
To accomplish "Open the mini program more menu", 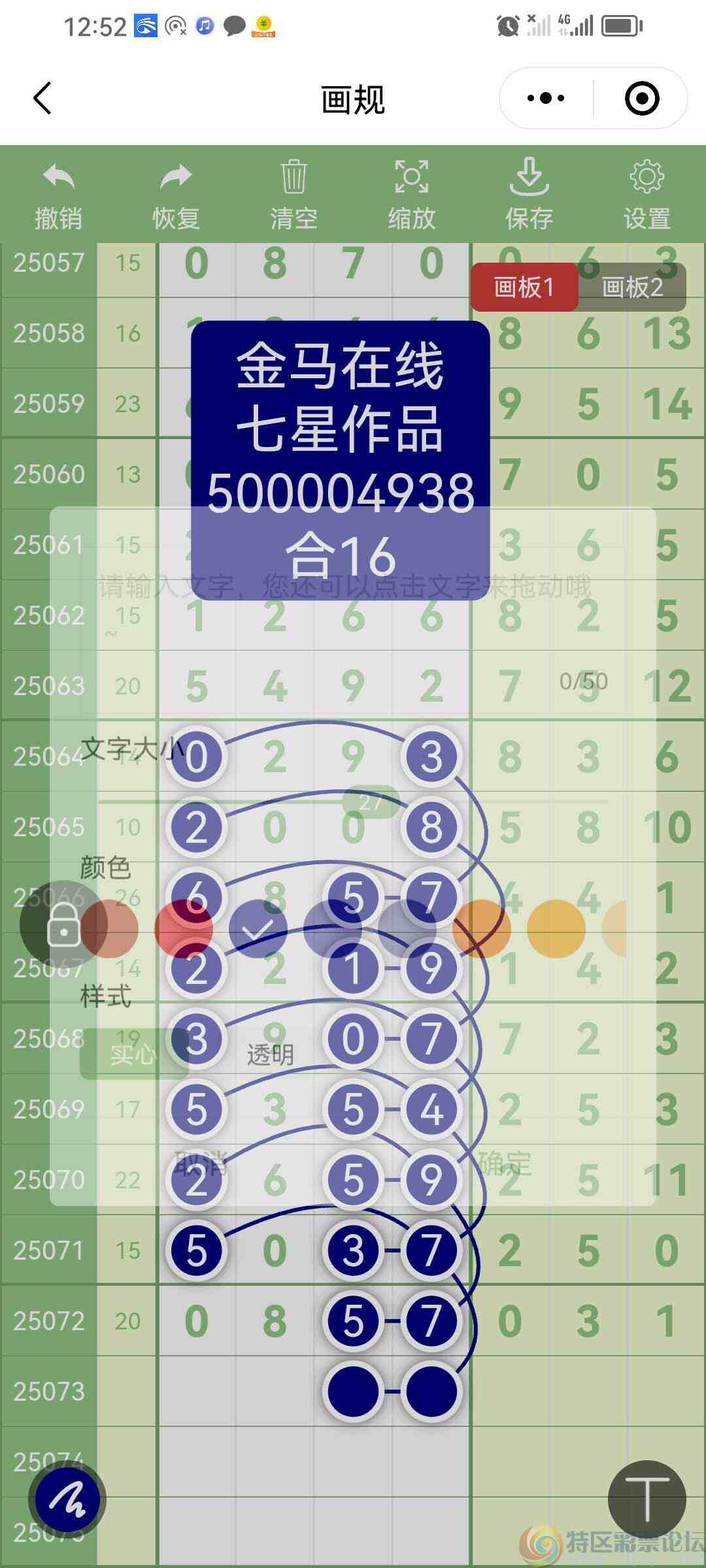I will coord(546,99).
